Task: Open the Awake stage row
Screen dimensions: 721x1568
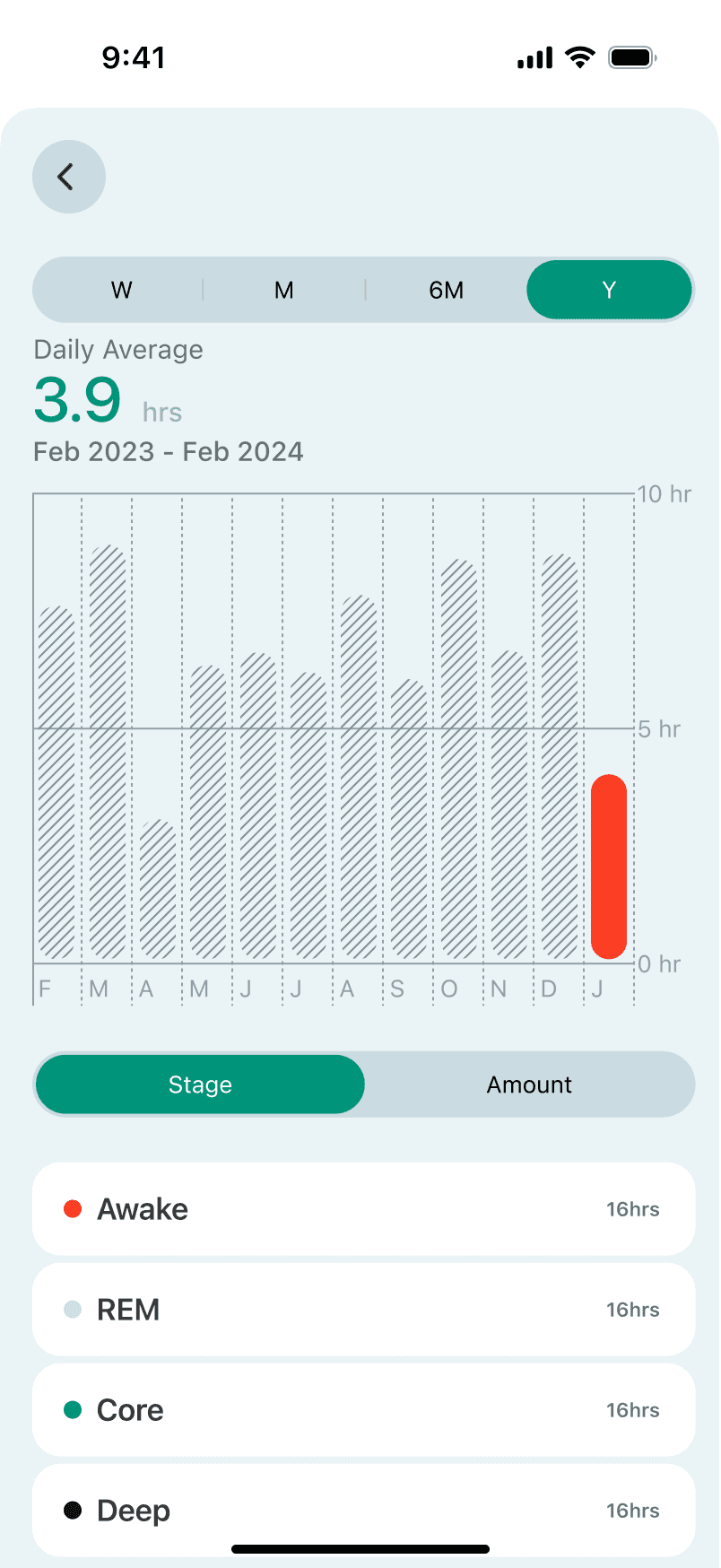Action: pyautogui.click(x=363, y=1209)
